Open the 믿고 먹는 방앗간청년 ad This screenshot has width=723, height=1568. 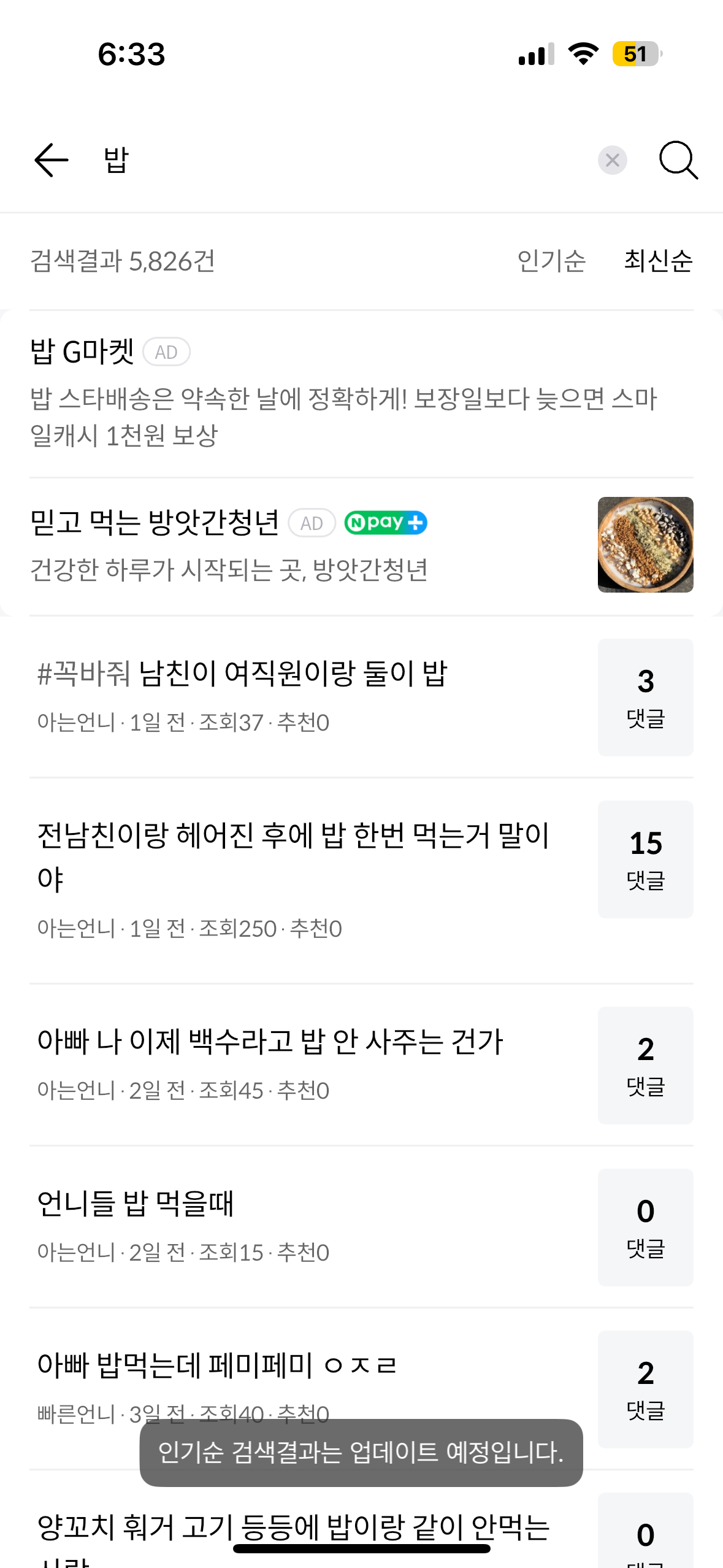361,545
